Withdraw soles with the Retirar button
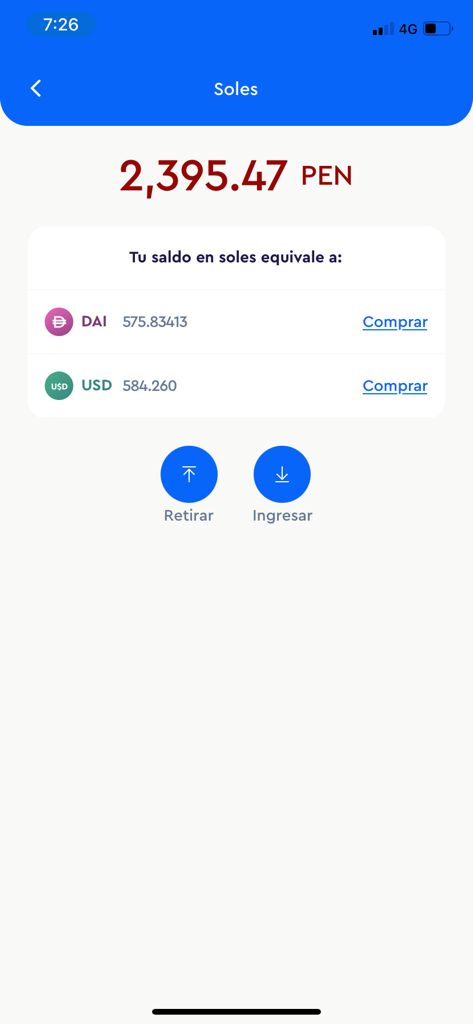The width and height of the screenshot is (473, 1024). click(189, 474)
